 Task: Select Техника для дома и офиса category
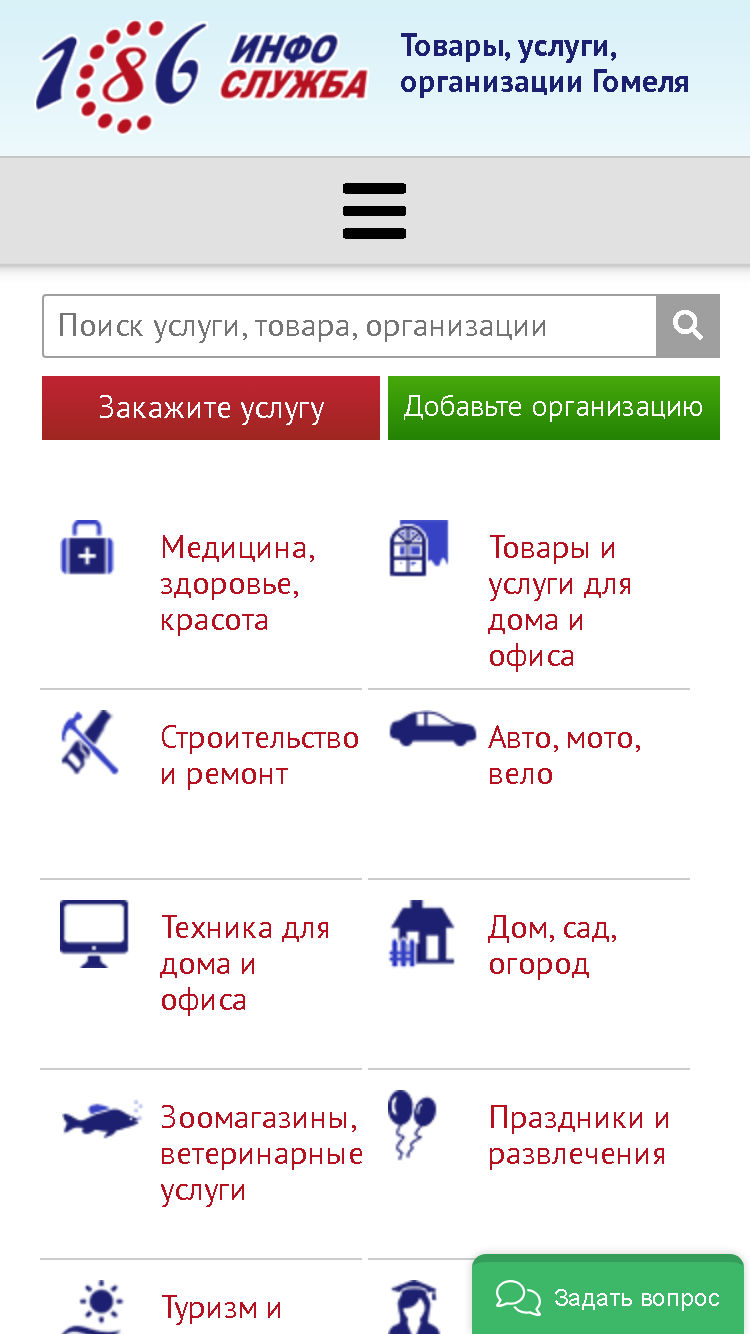[x=245, y=964]
